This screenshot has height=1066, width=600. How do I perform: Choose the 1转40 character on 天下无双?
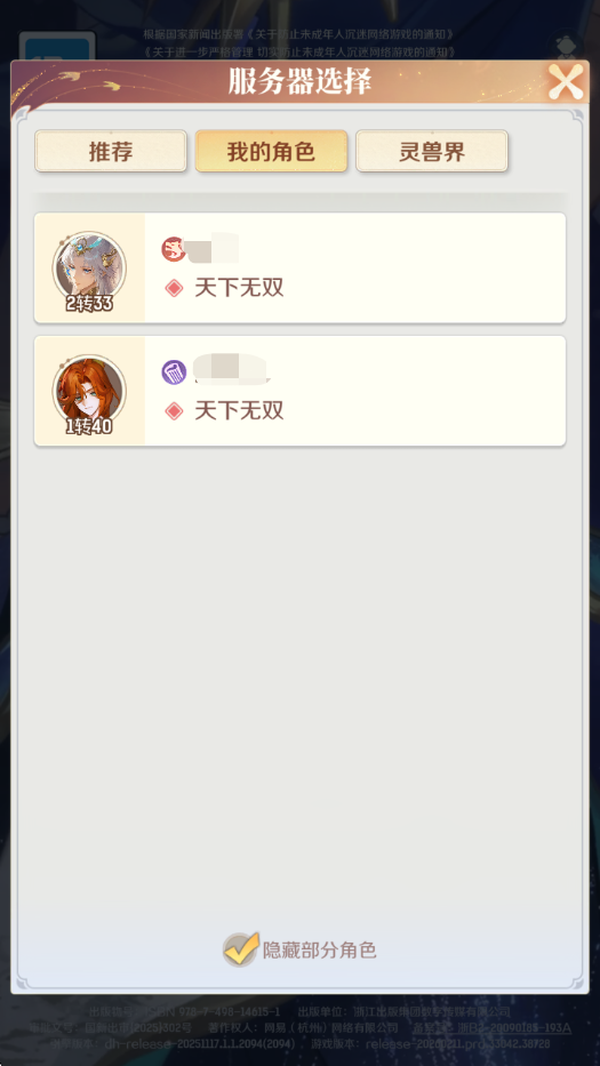(300, 391)
